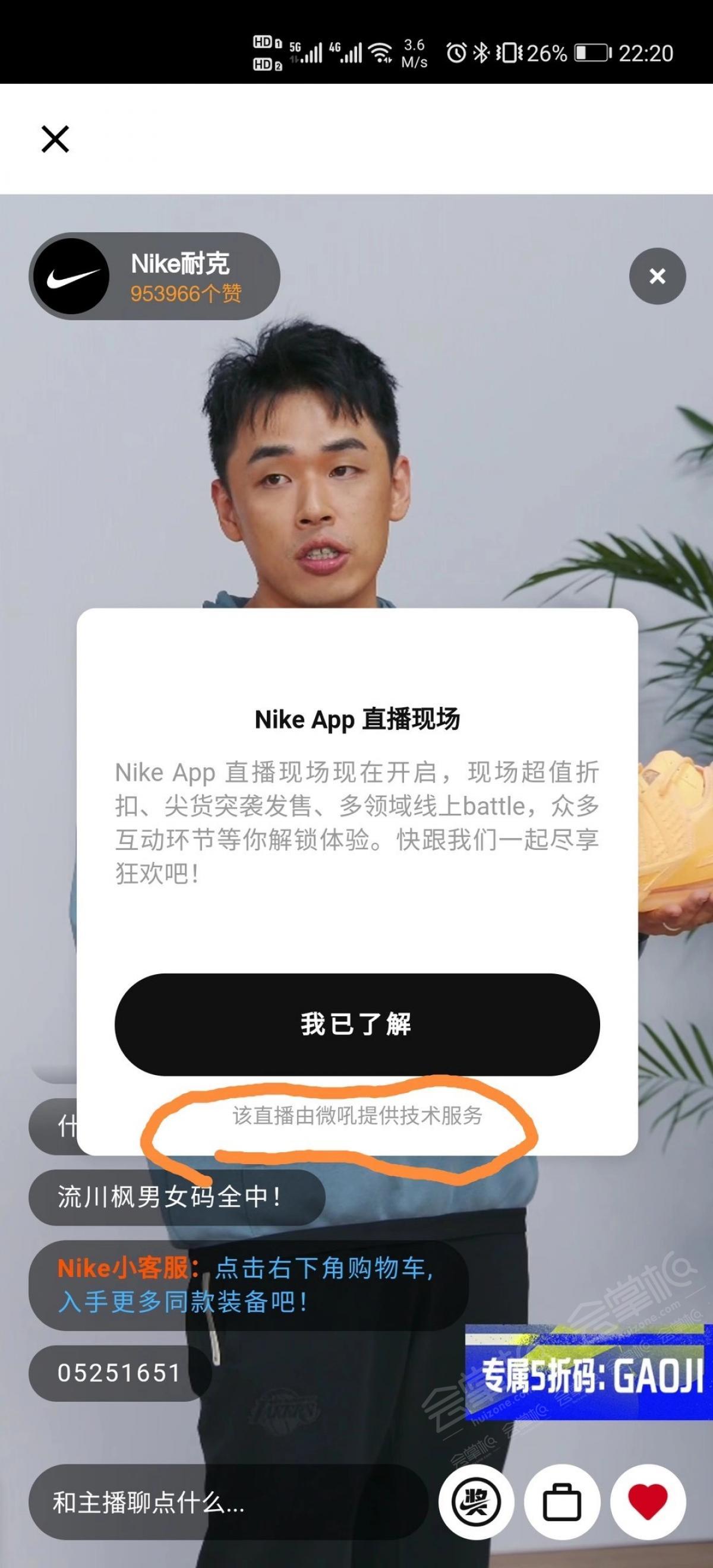The width and height of the screenshot is (713, 1568).
Task: Open the Nike耐克 host profile badge
Action: (153, 277)
